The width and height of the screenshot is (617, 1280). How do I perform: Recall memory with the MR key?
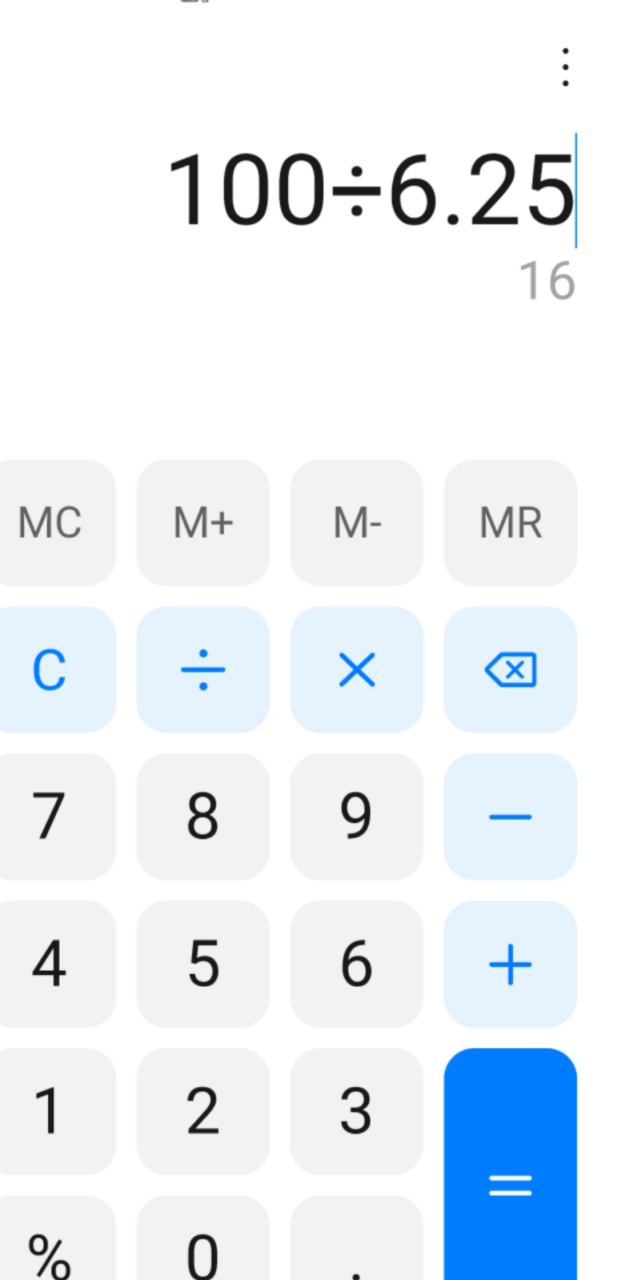tap(510, 523)
